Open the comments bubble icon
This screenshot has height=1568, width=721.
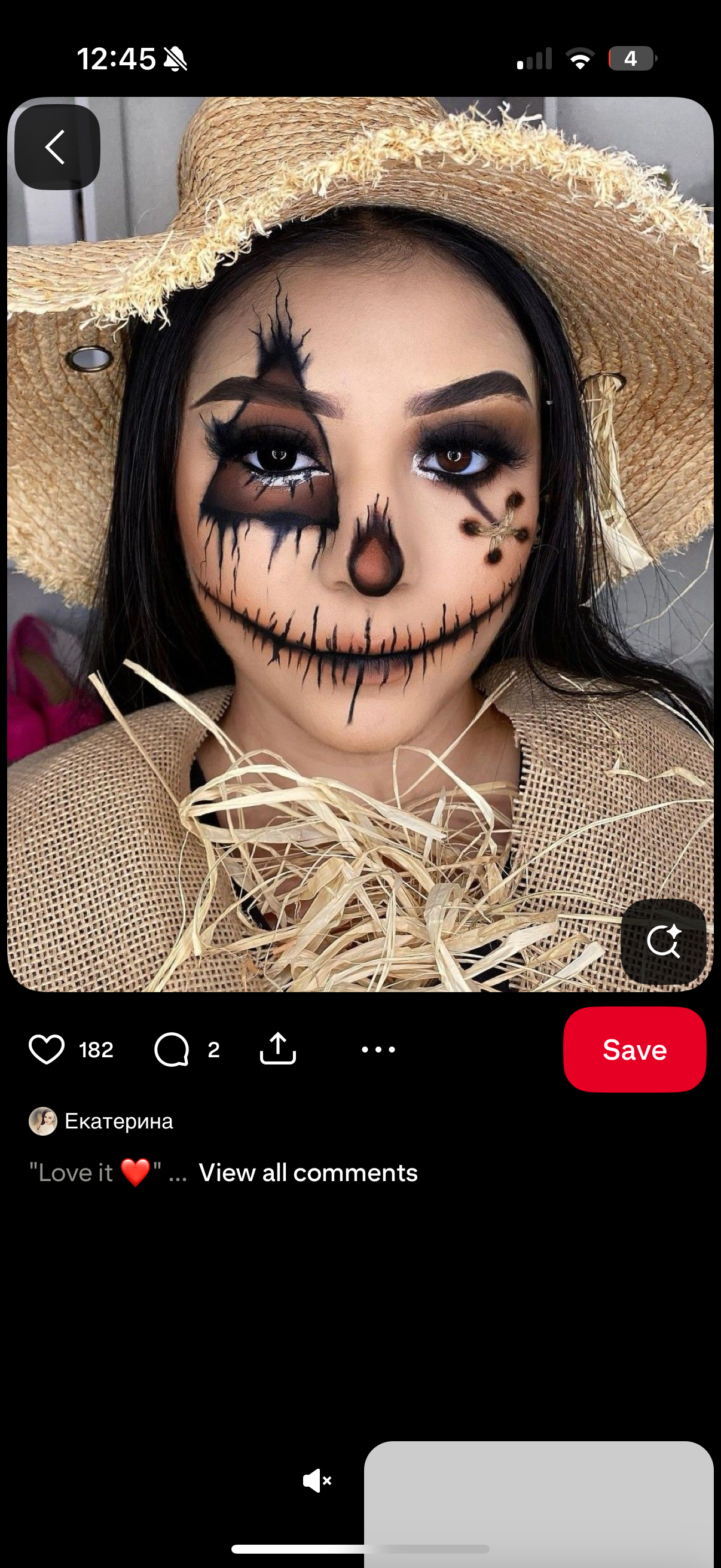point(172,1050)
